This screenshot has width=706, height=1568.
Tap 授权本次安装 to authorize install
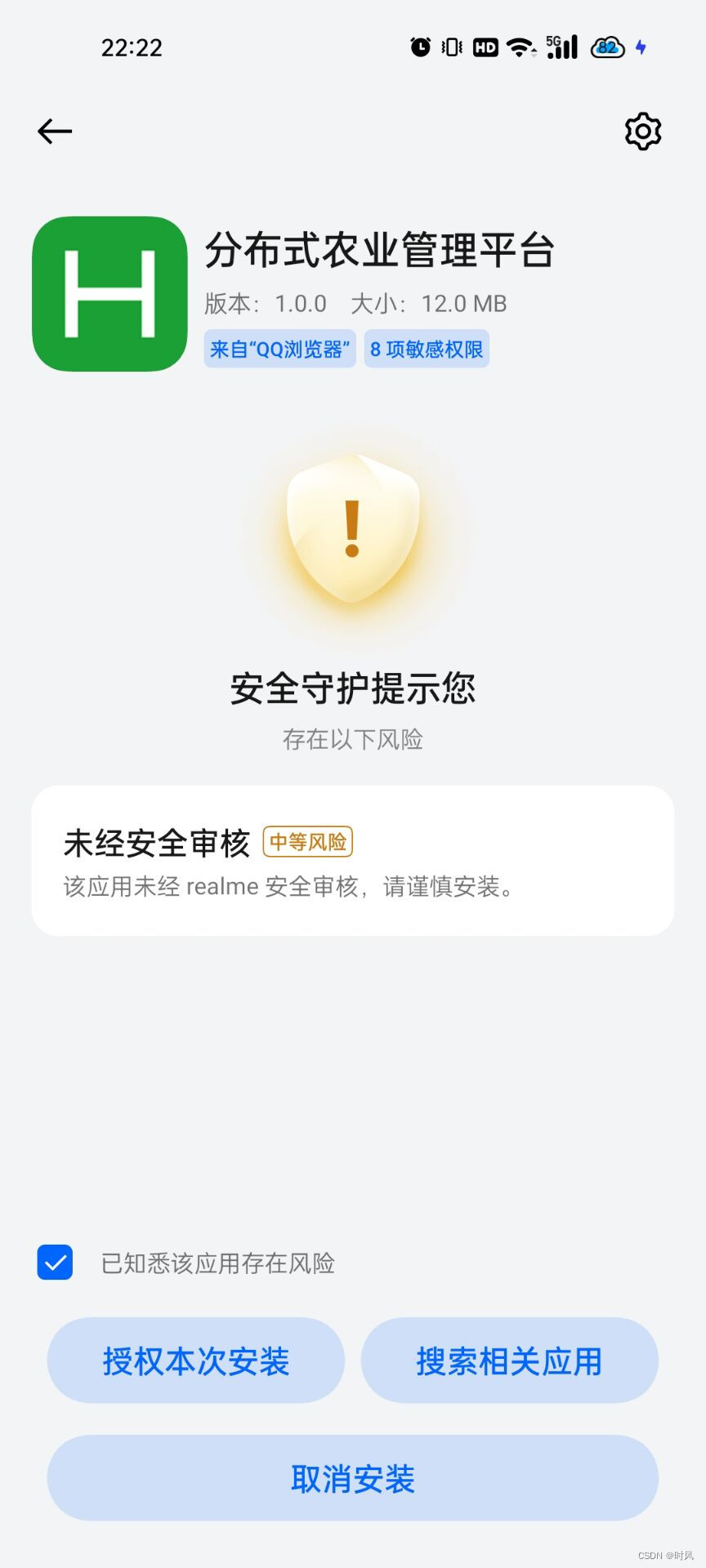point(196,1361)
